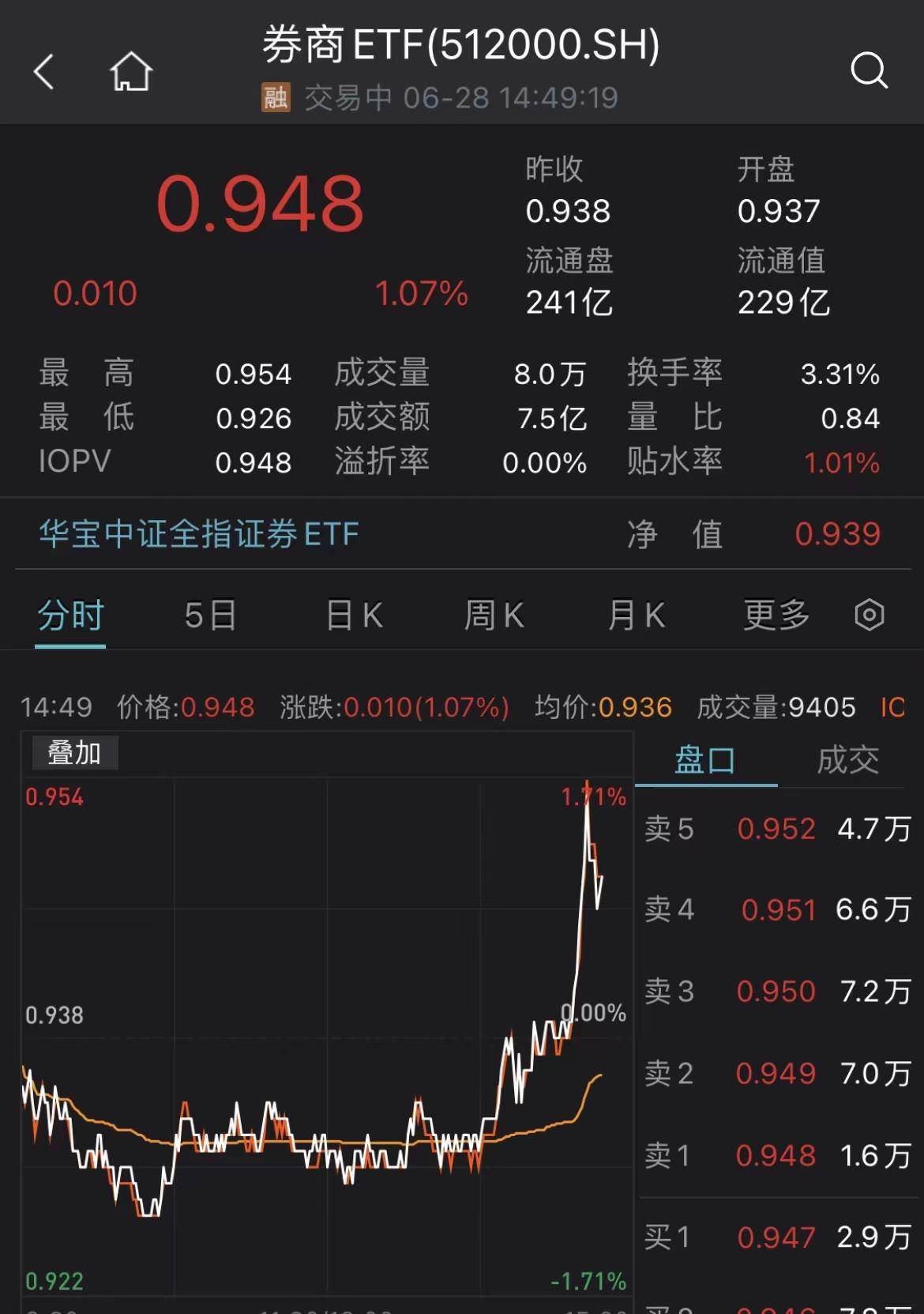The height and width of the screenshot is (1314, 924).
Task: Open the search magnifier icon
Action: point(870,71)
